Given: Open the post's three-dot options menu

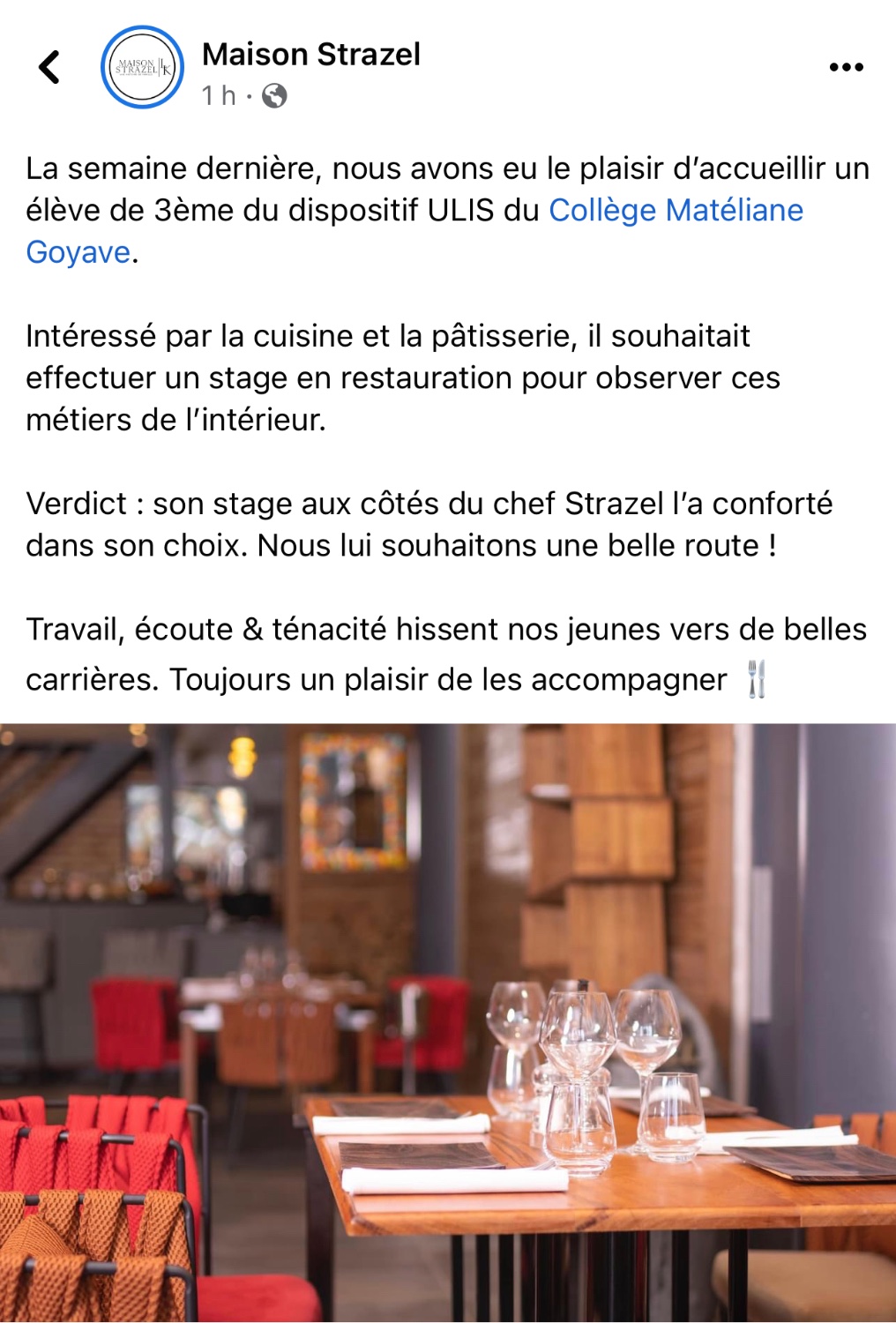Looking at the screenshot, I should (846, 67).
